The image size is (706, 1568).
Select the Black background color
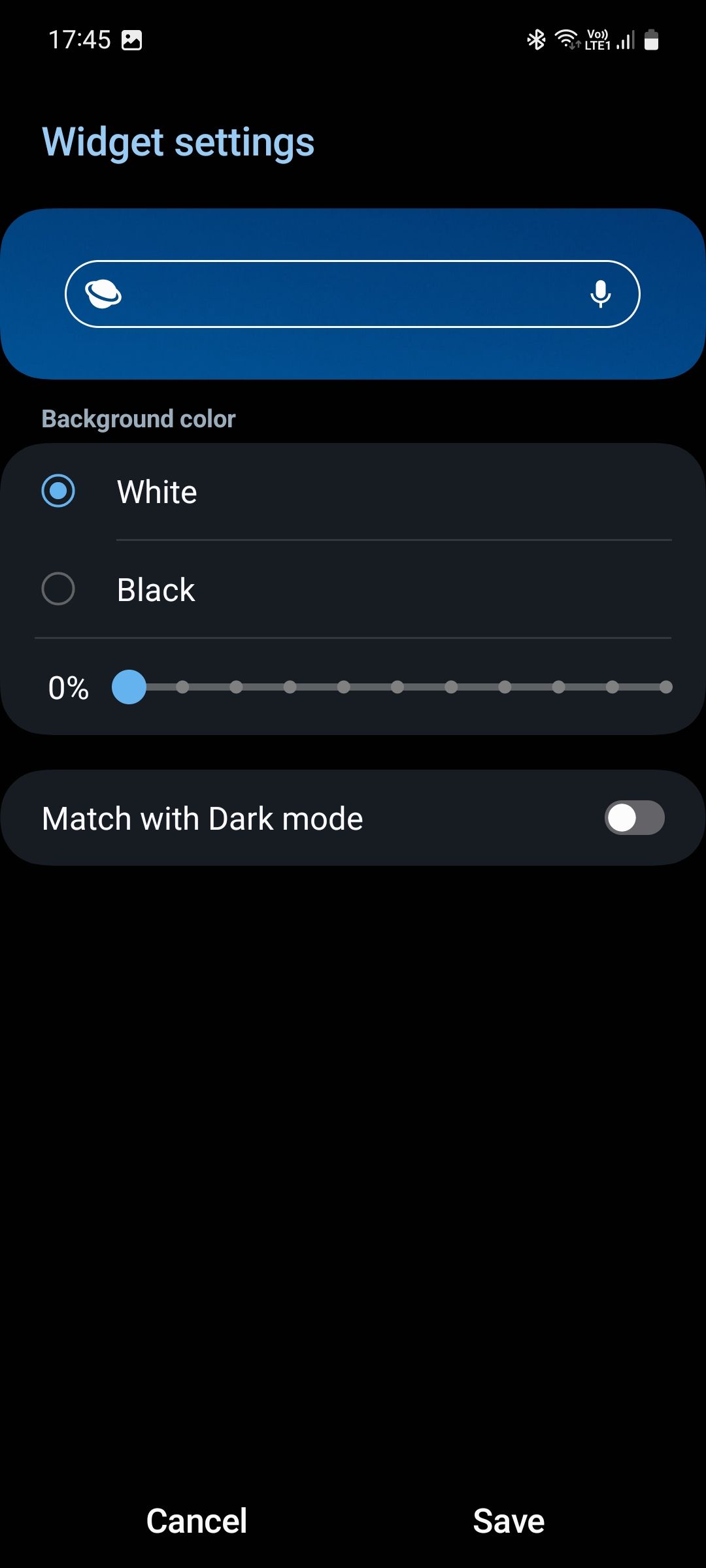coord(59,589)
